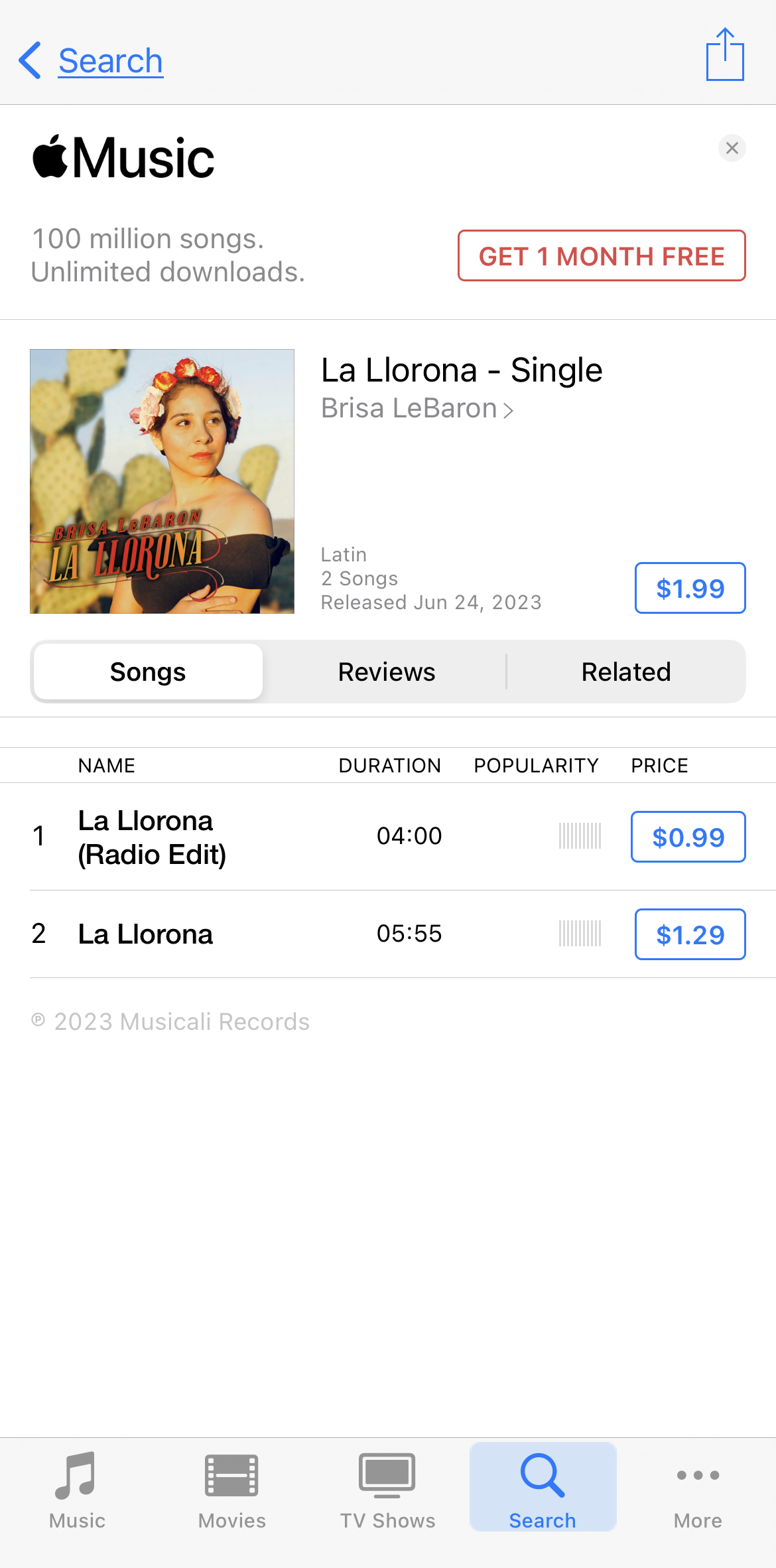Go back to Search results
The width and height of the screenshot is (776, 1568).
[x=92, y=61]
